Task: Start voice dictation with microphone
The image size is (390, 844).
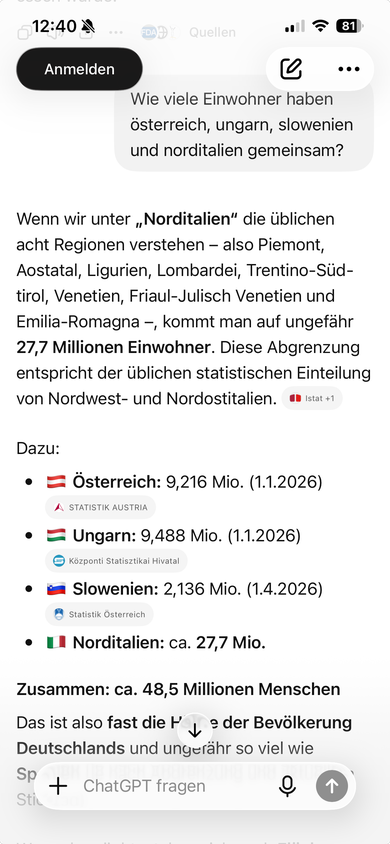Action: click(x=287, y=786)
